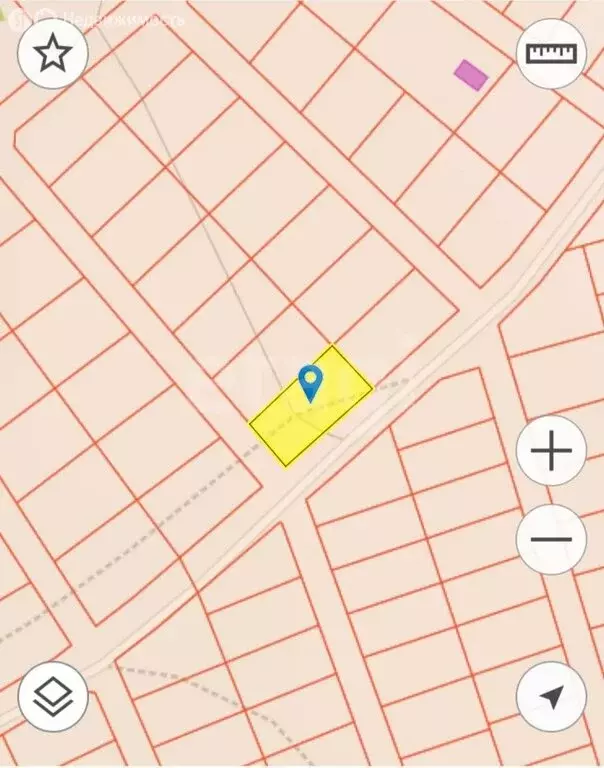Add this plot to favorites with the star
Viewport: 604px width, 768px height.
point(53,54)
